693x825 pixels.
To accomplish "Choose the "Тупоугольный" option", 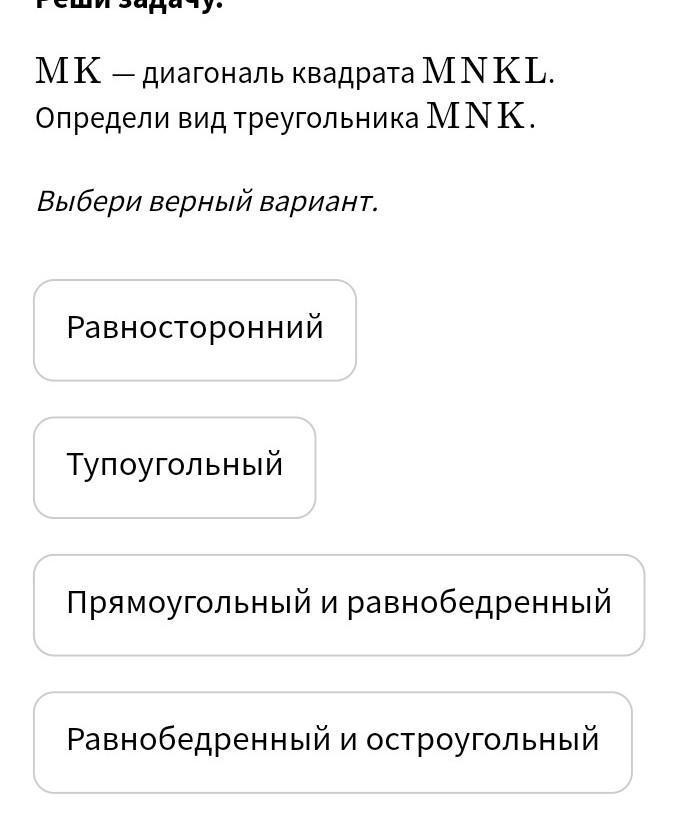I will pos(175,467).
